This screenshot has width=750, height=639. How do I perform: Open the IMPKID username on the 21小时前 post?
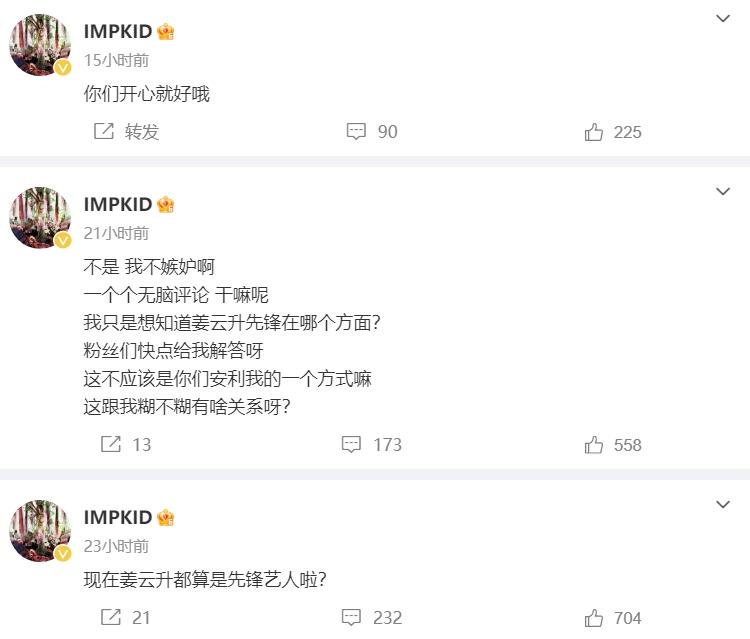coord(118,204)
